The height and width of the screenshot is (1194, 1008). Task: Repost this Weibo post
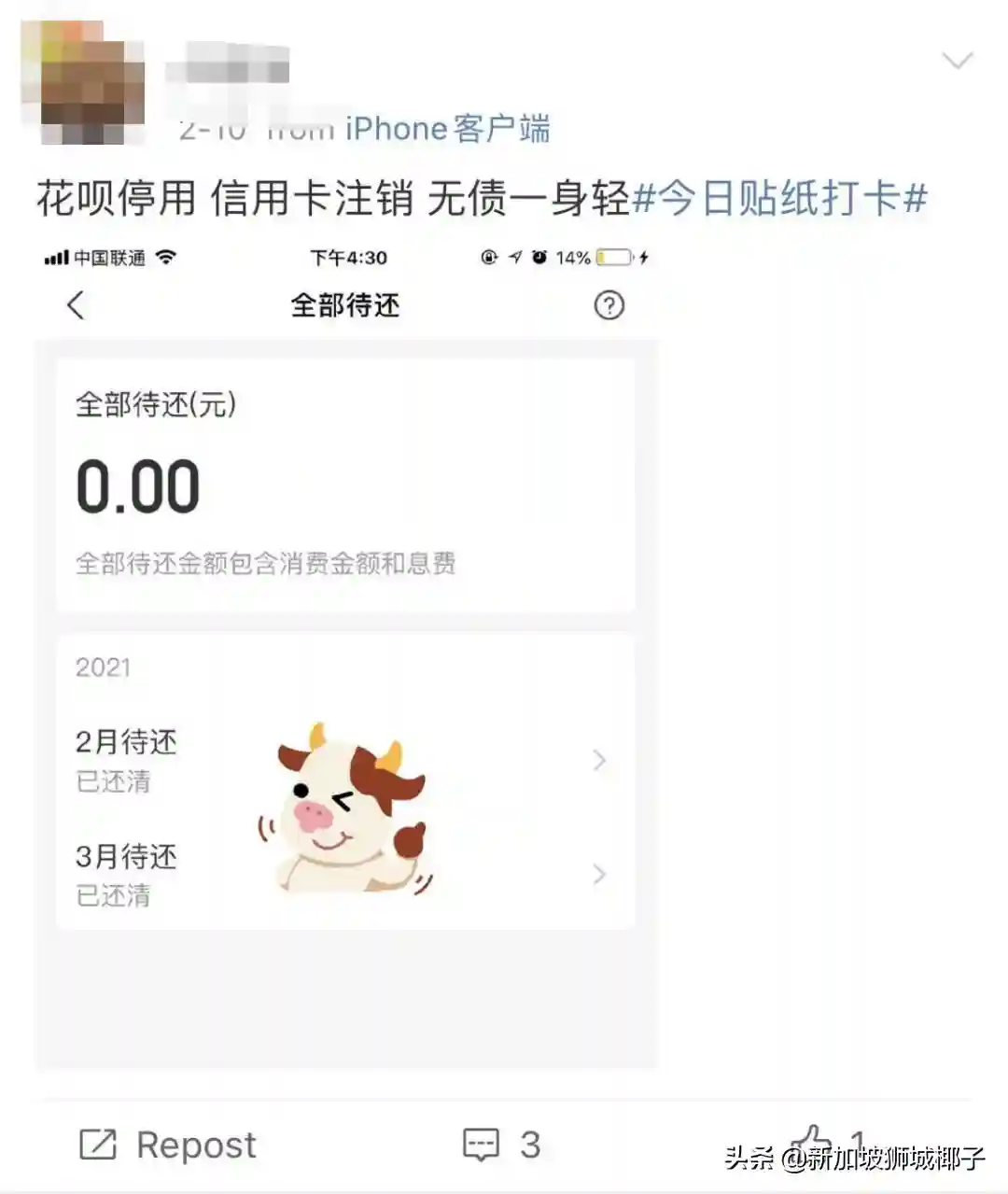pyautogui.click(x=168, y=1145)
